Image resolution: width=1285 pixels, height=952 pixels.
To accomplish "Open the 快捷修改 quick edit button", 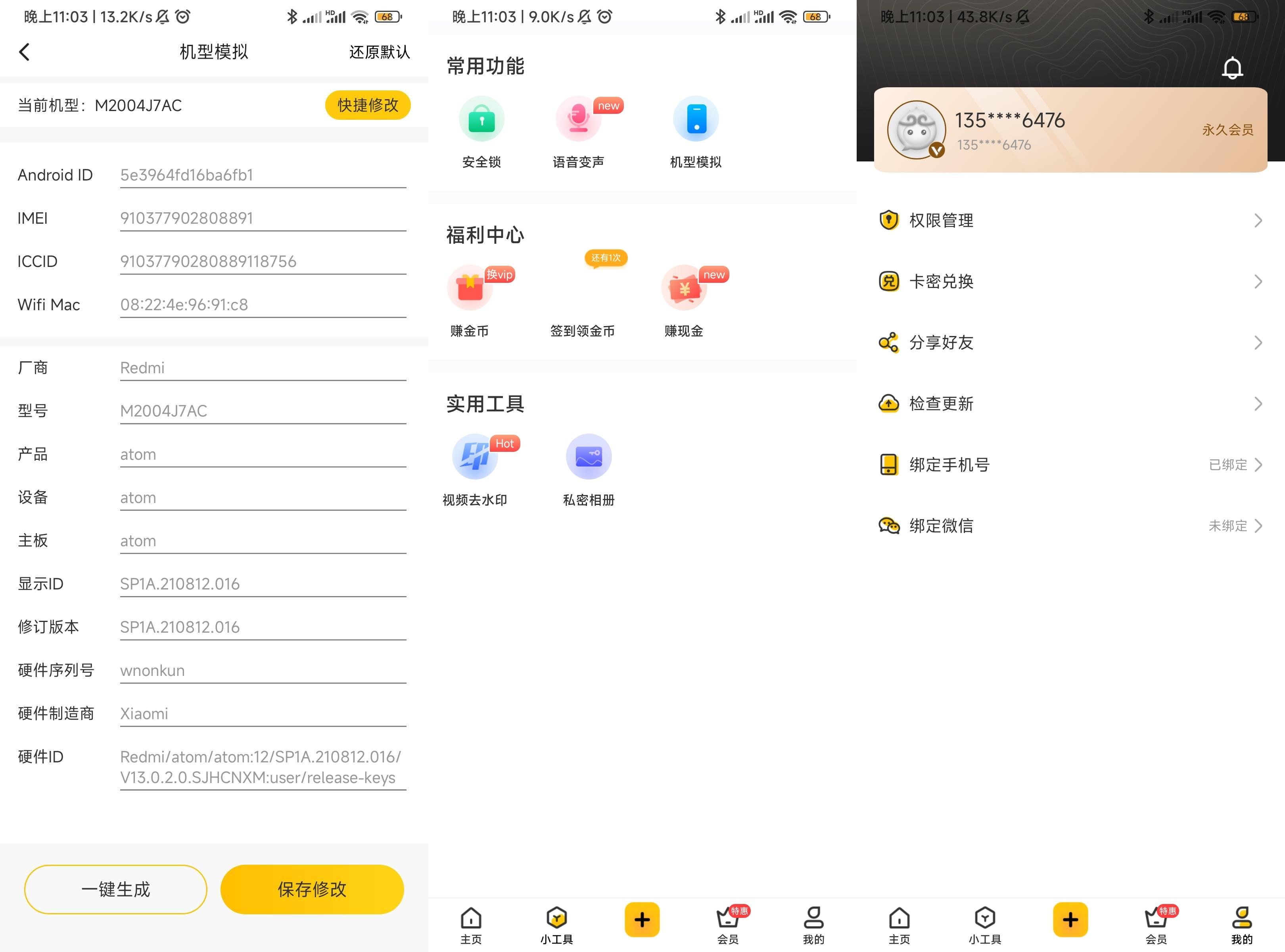I will pyautogui.click(x=368, y=105).
